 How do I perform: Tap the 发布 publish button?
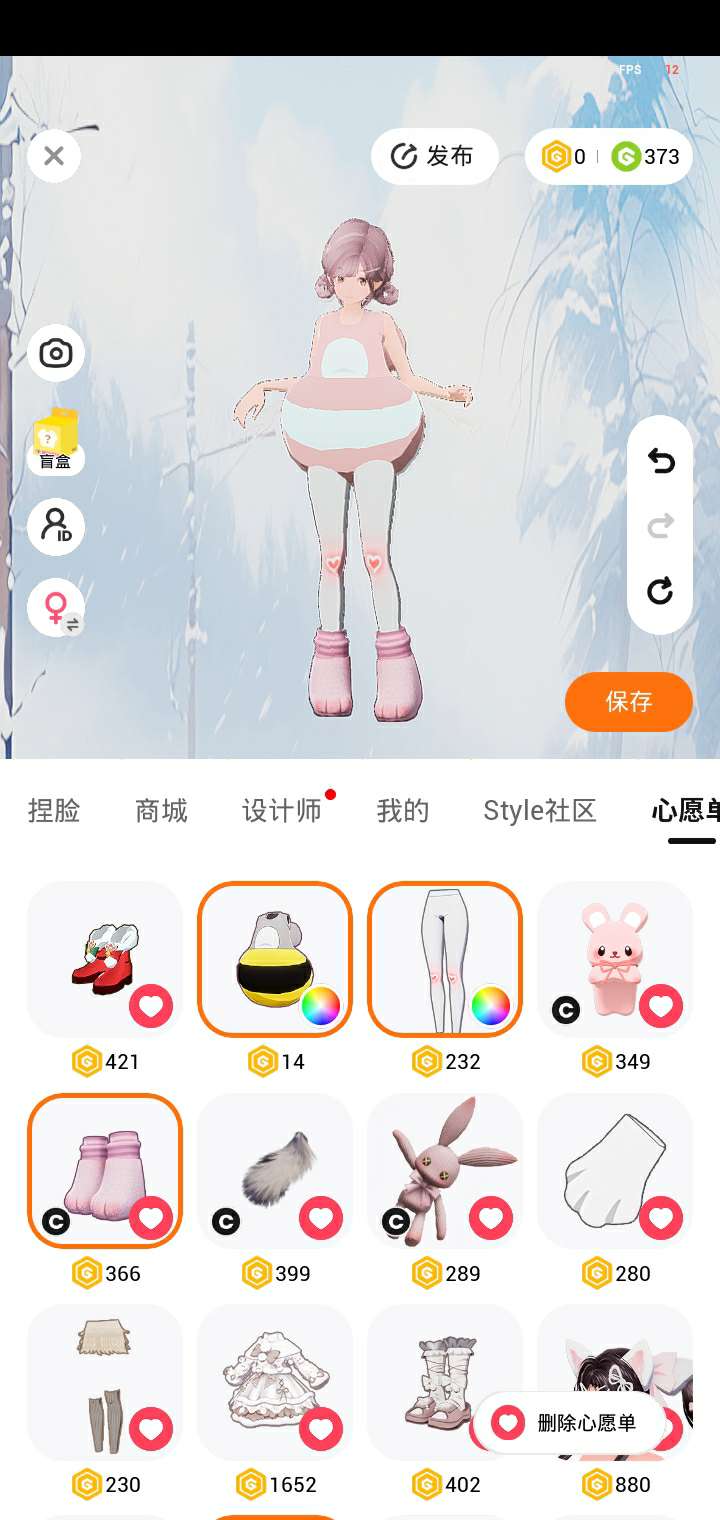tap(434, 156)
